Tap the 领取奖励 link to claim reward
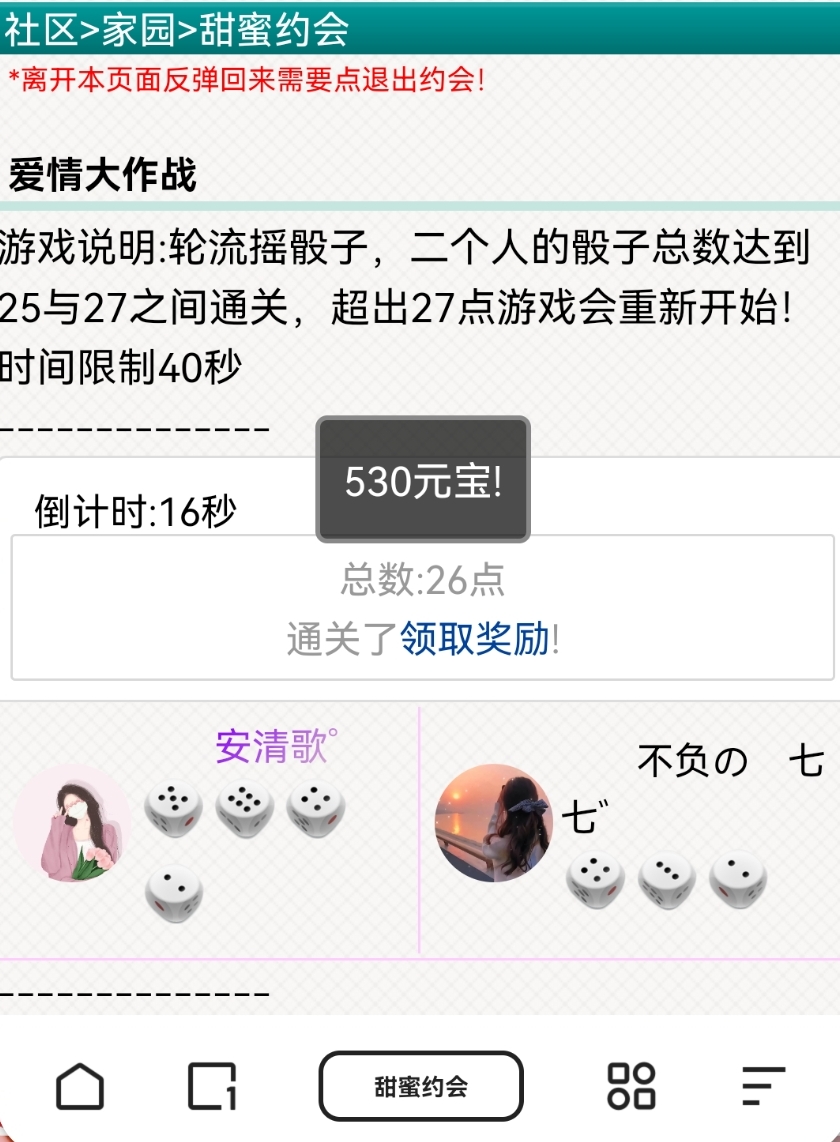This screenshot has width=840, height=1142. pyautogui.click(x=474, y=639)
